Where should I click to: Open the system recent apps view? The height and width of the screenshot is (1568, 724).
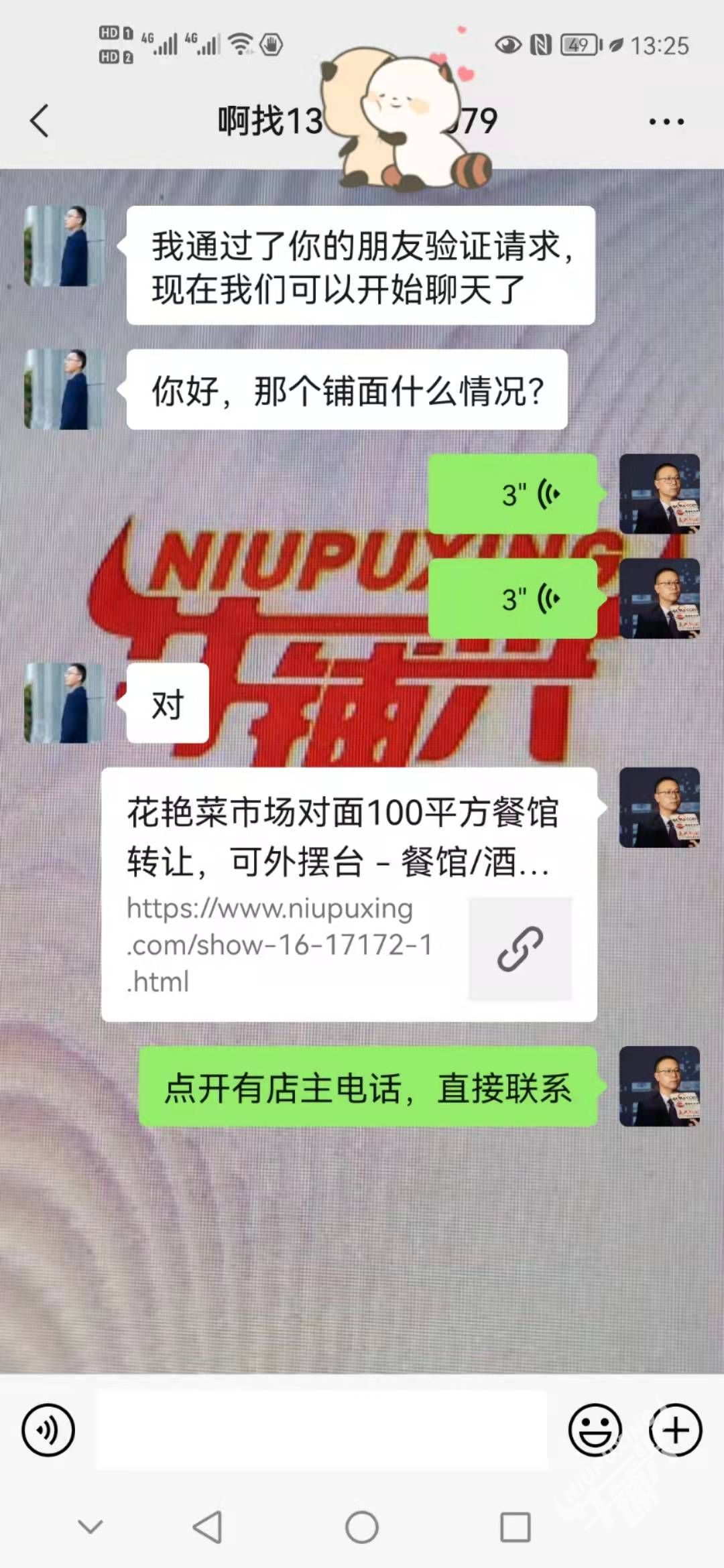[x=516, y=1527]
